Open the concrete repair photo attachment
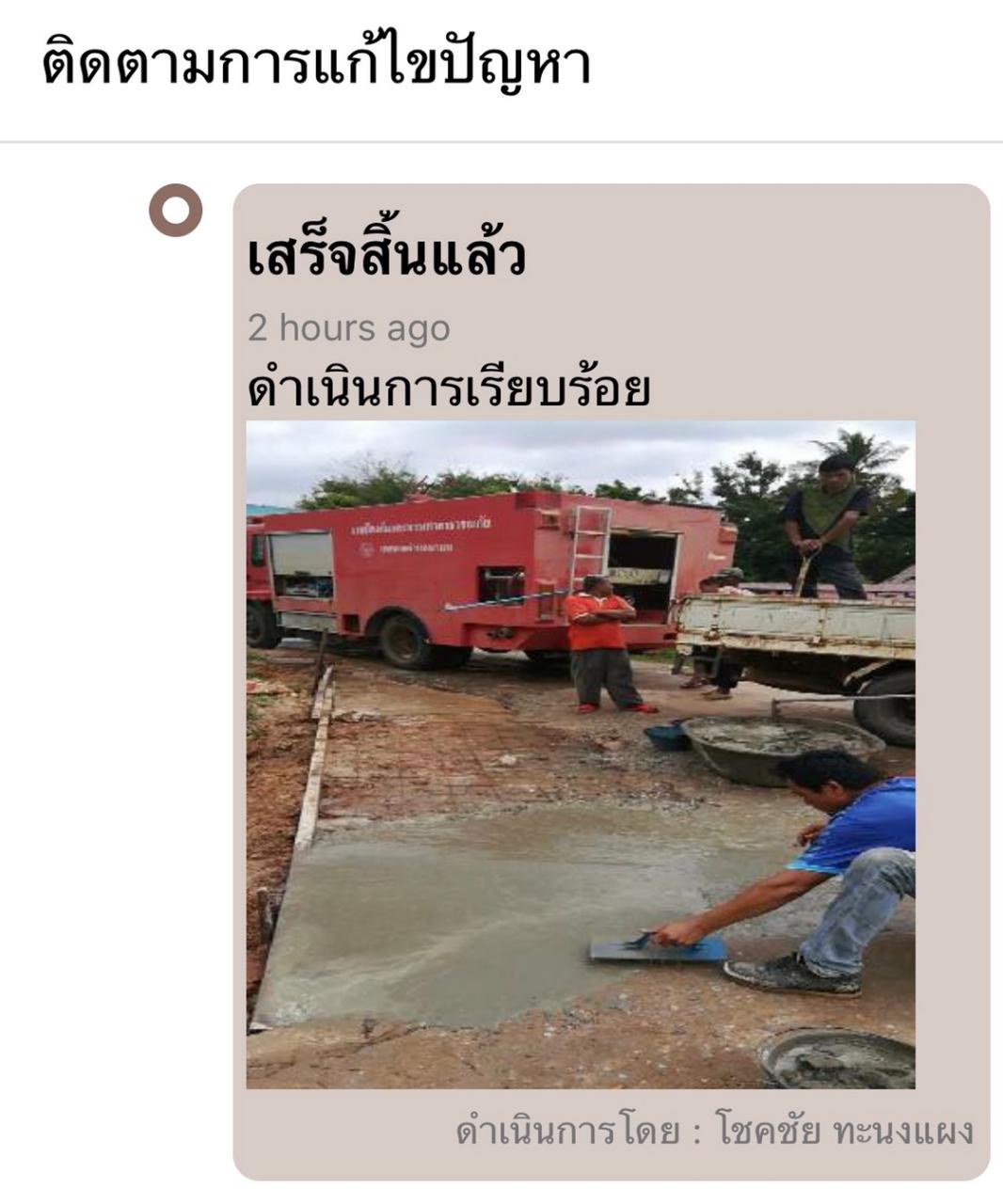Screen dimensions: 1003x1204 point(581,754)
